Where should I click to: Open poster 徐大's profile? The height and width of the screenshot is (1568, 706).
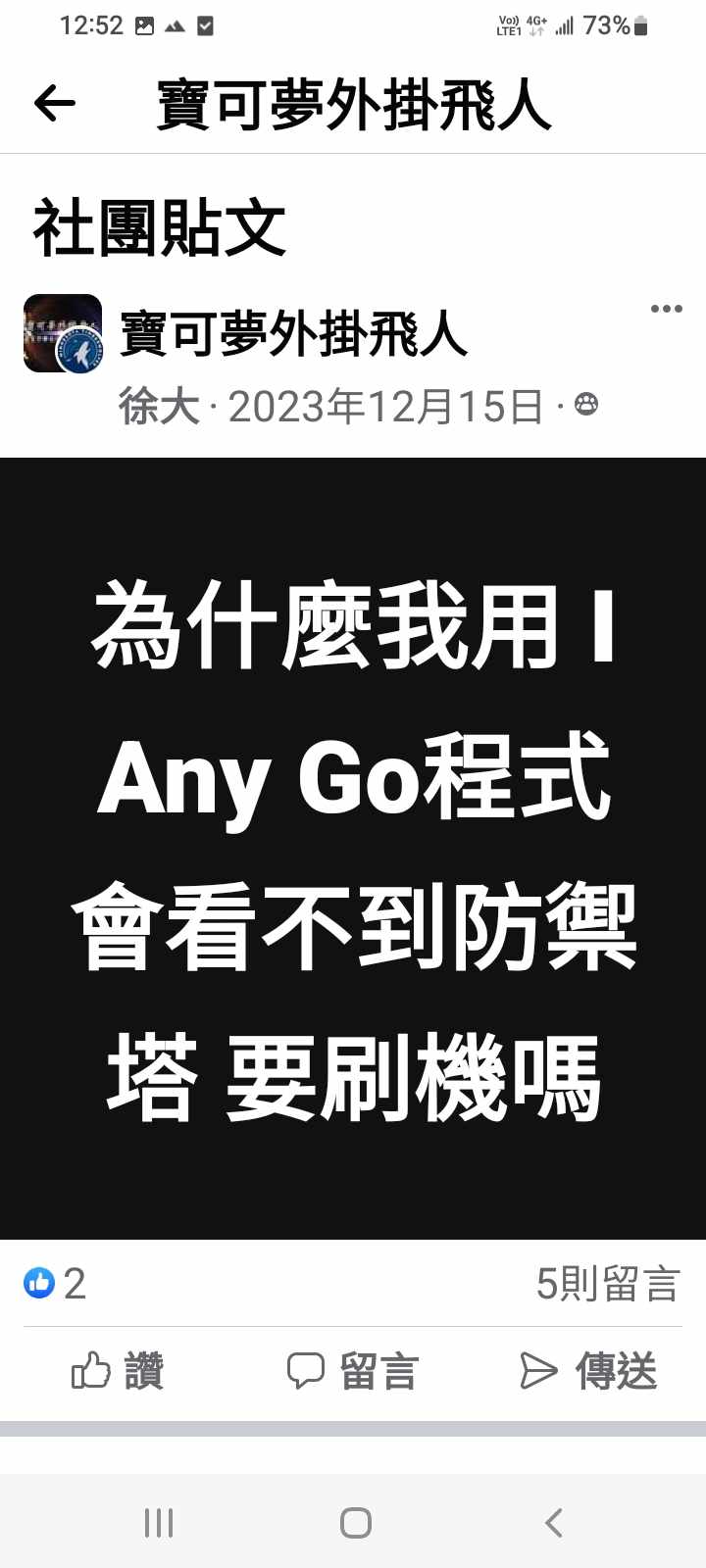coord(158,407)
